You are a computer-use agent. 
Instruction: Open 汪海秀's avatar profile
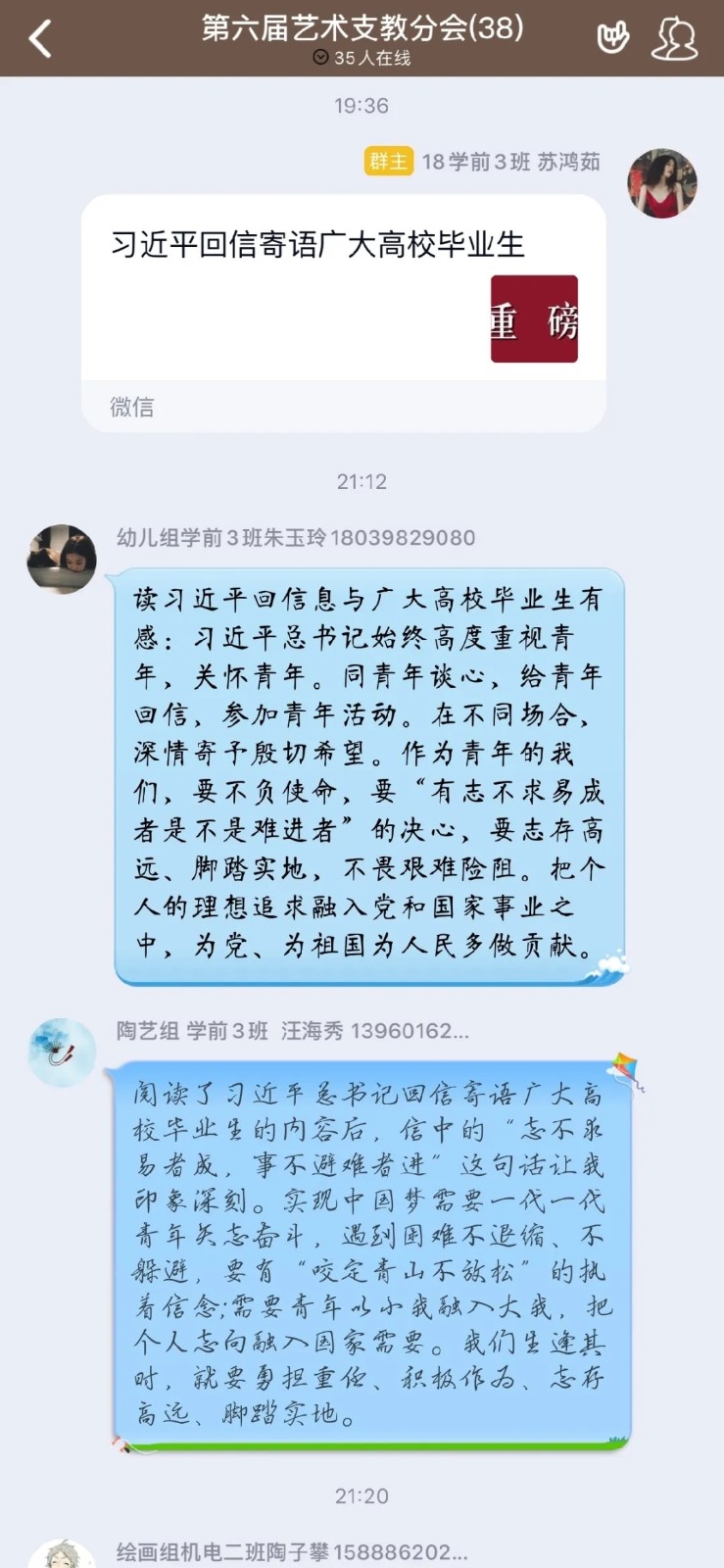tap(62, 1052)
